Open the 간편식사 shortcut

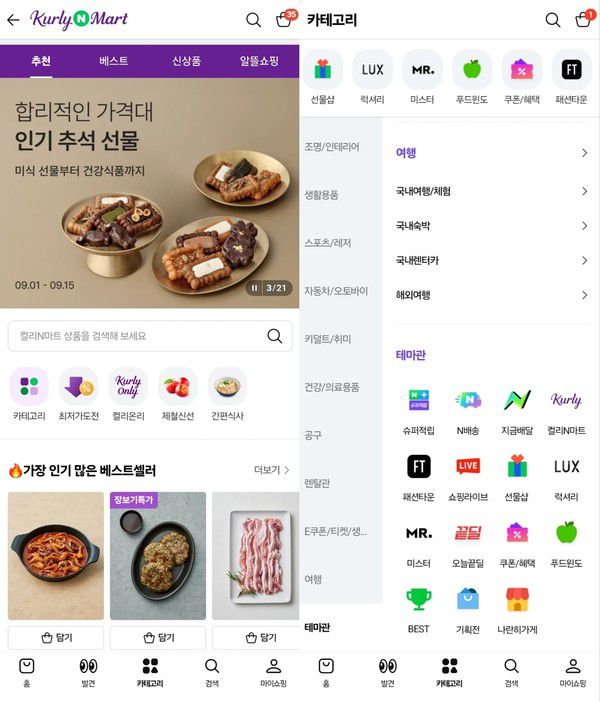tap(227, 395)
